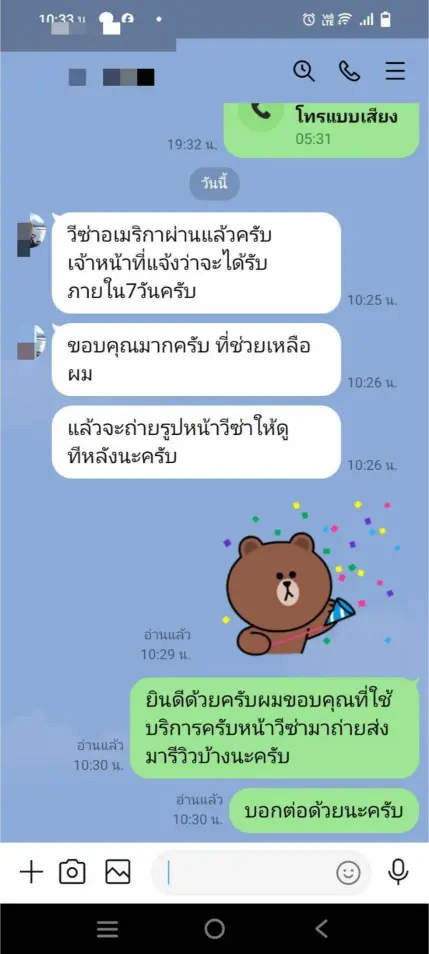
Task: Go to the home screen
Action: point(214,928)
